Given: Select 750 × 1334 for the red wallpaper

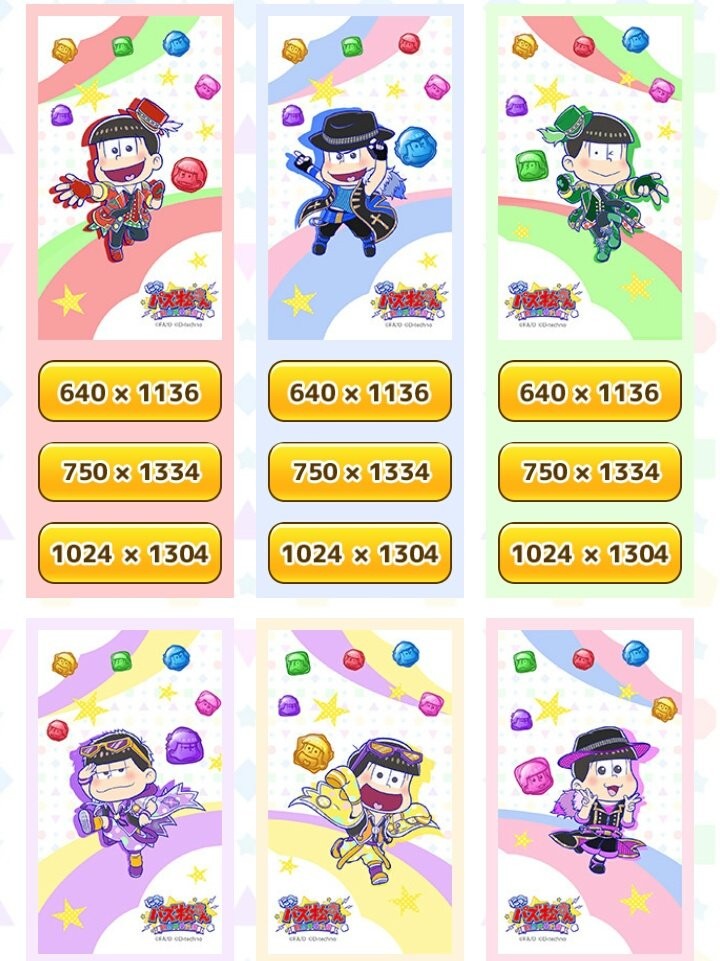Looking at the screenshot, I should click(x=129, y=472).
